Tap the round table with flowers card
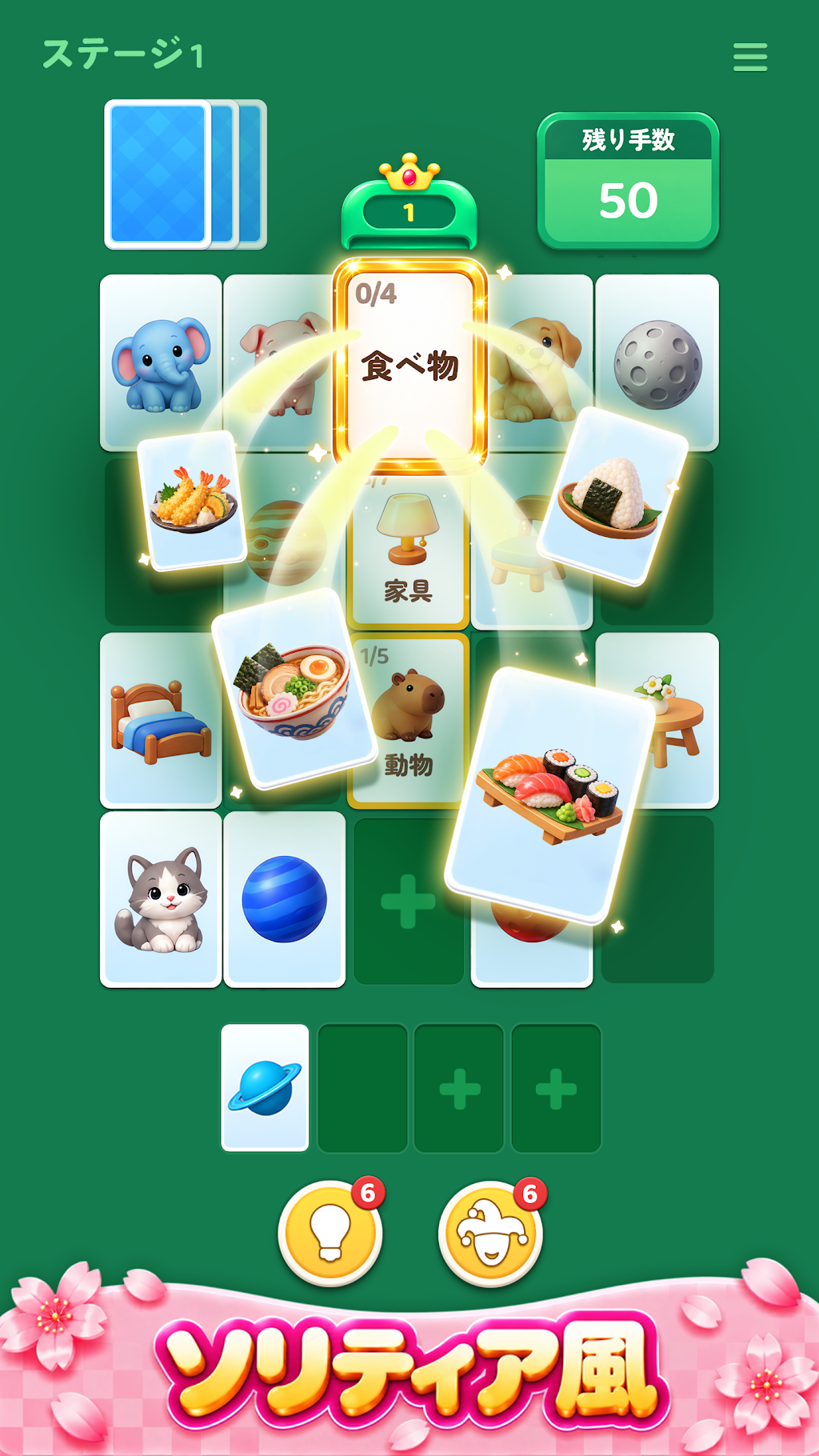The image size is (819, 1456). 676,720
